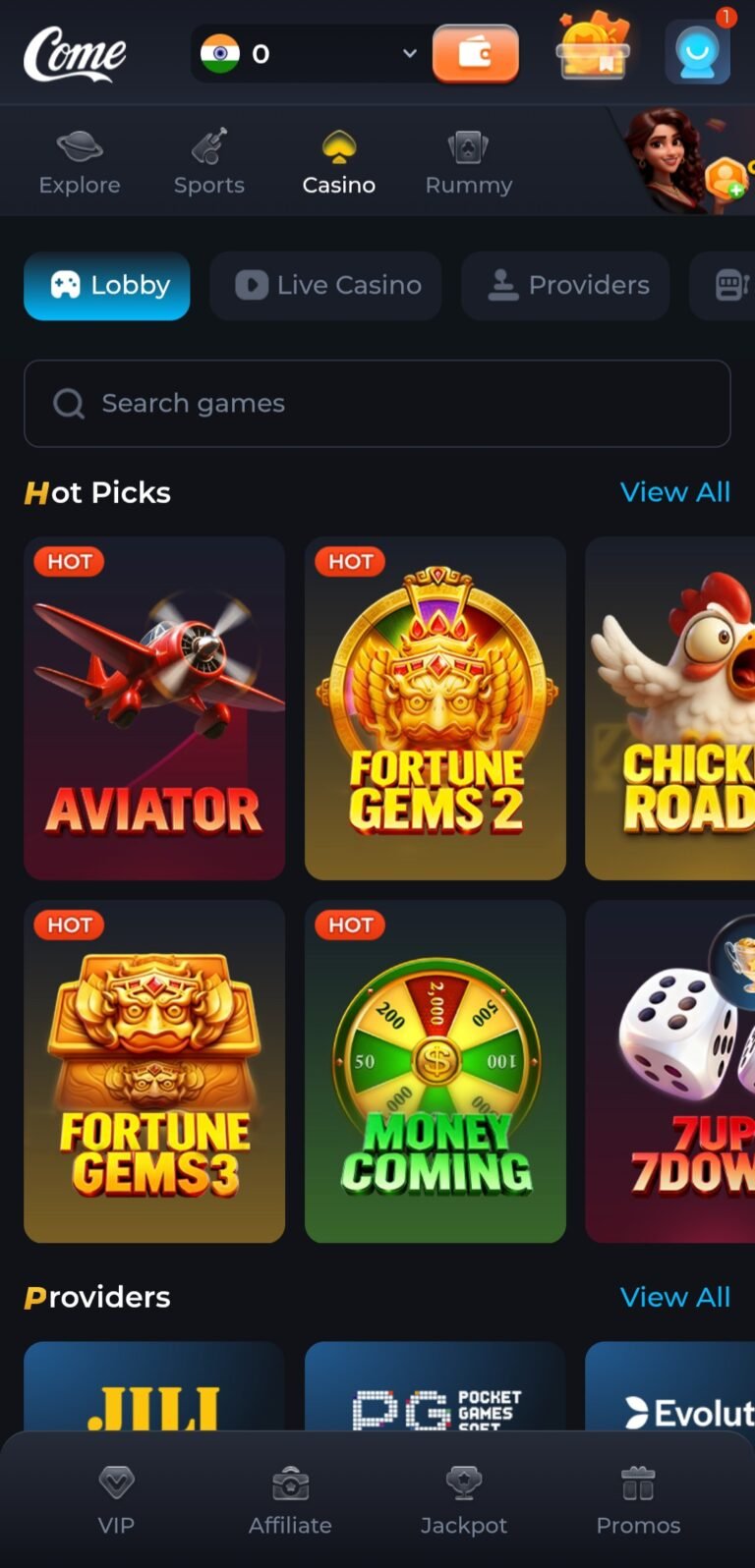The height and width of the screenshot is (1568, 755).
Task: Open the orange wallet deposit button
Action: [x=475, y=54]
